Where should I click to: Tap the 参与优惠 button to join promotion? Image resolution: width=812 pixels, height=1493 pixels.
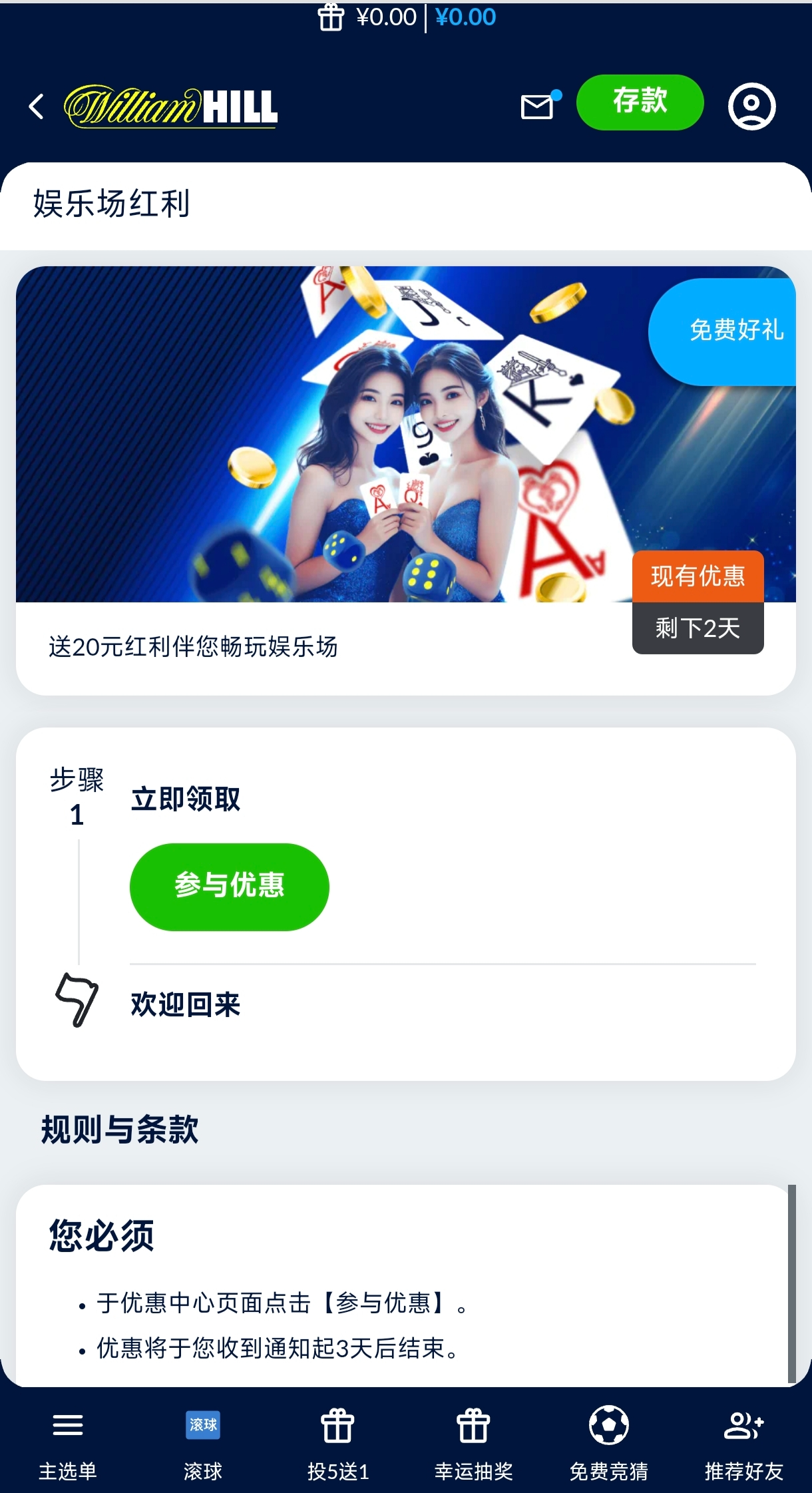click(229, 886)
